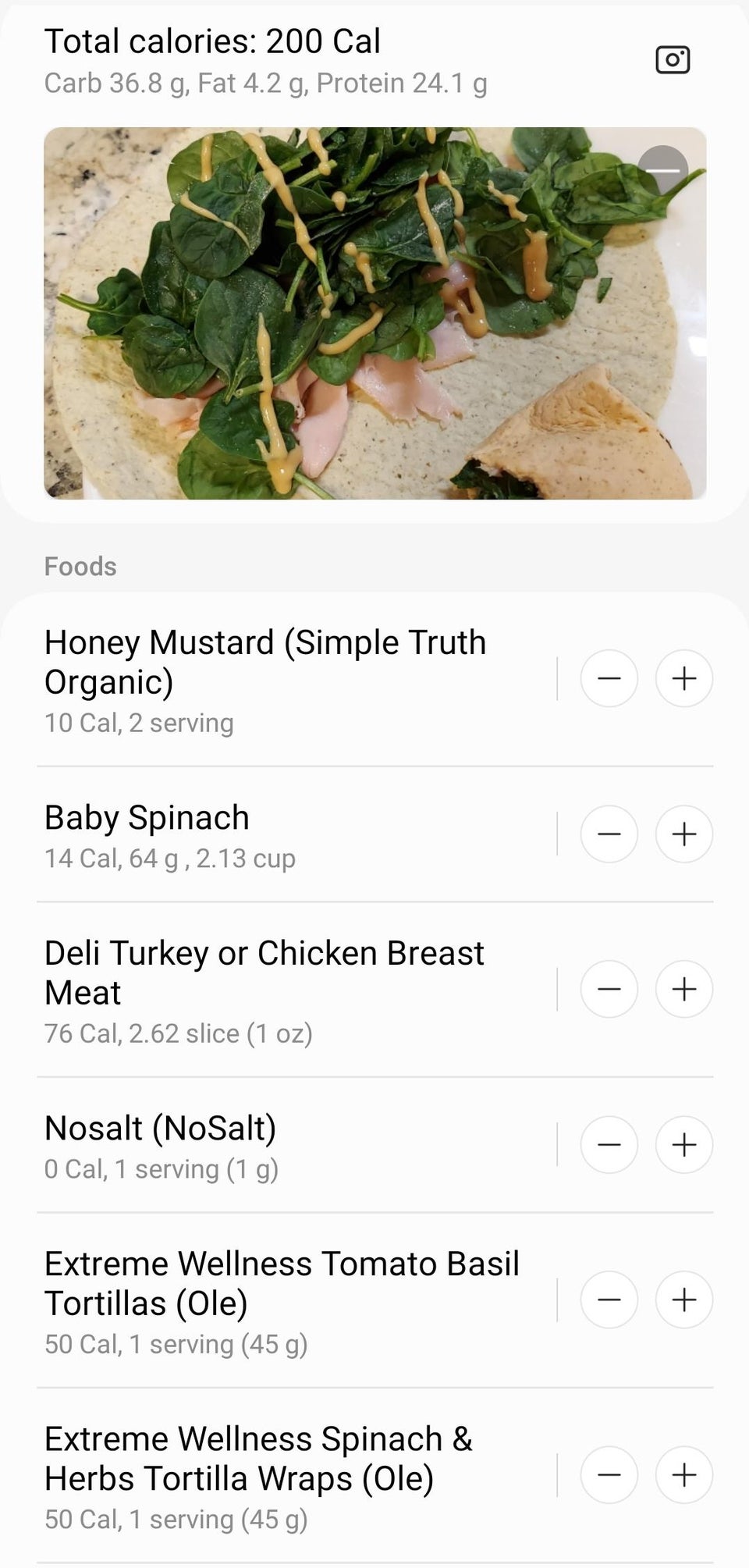Decrease Honey Mustard serving amount
This screenshot has width=749, height=1568.
[x=609, y=678]
